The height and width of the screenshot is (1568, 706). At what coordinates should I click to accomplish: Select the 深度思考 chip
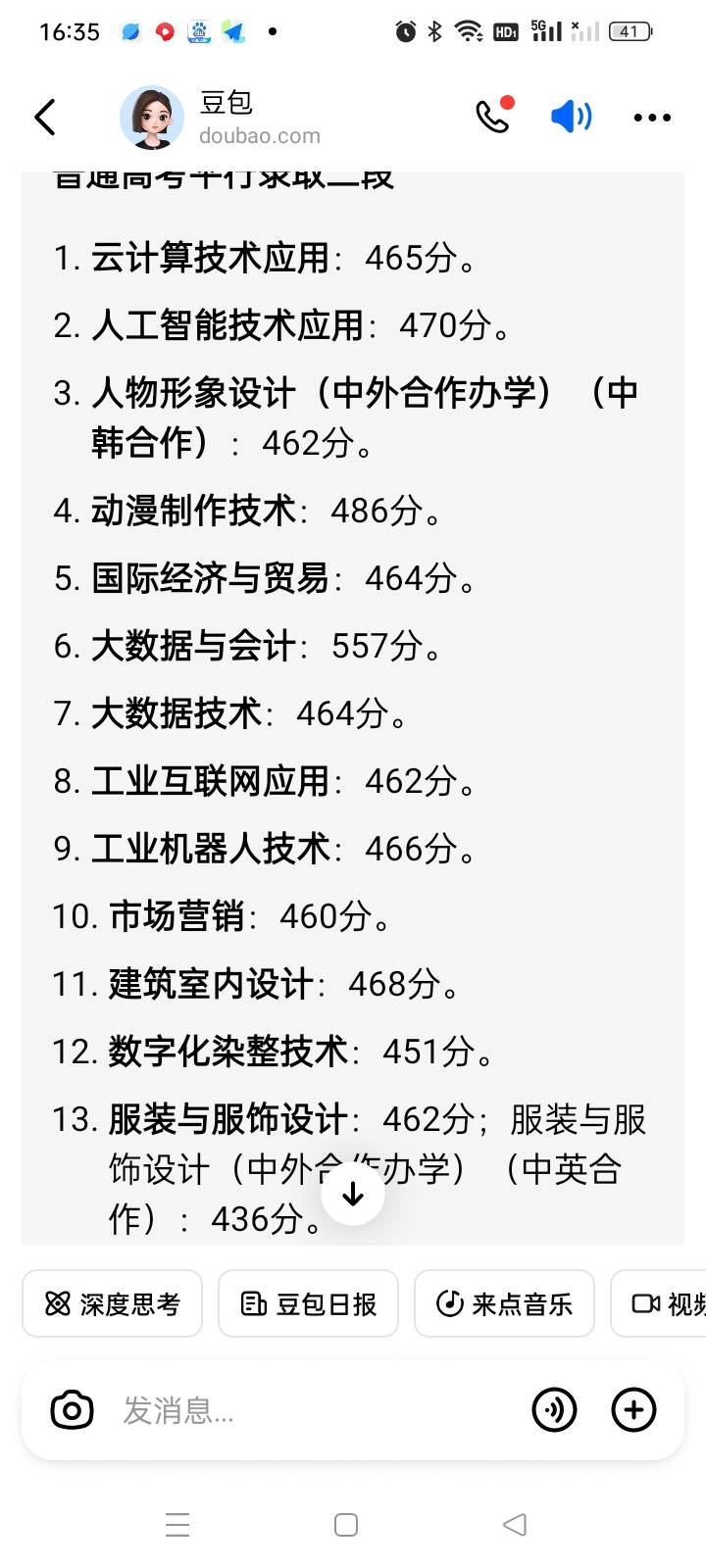click(x=113, y=1303)
